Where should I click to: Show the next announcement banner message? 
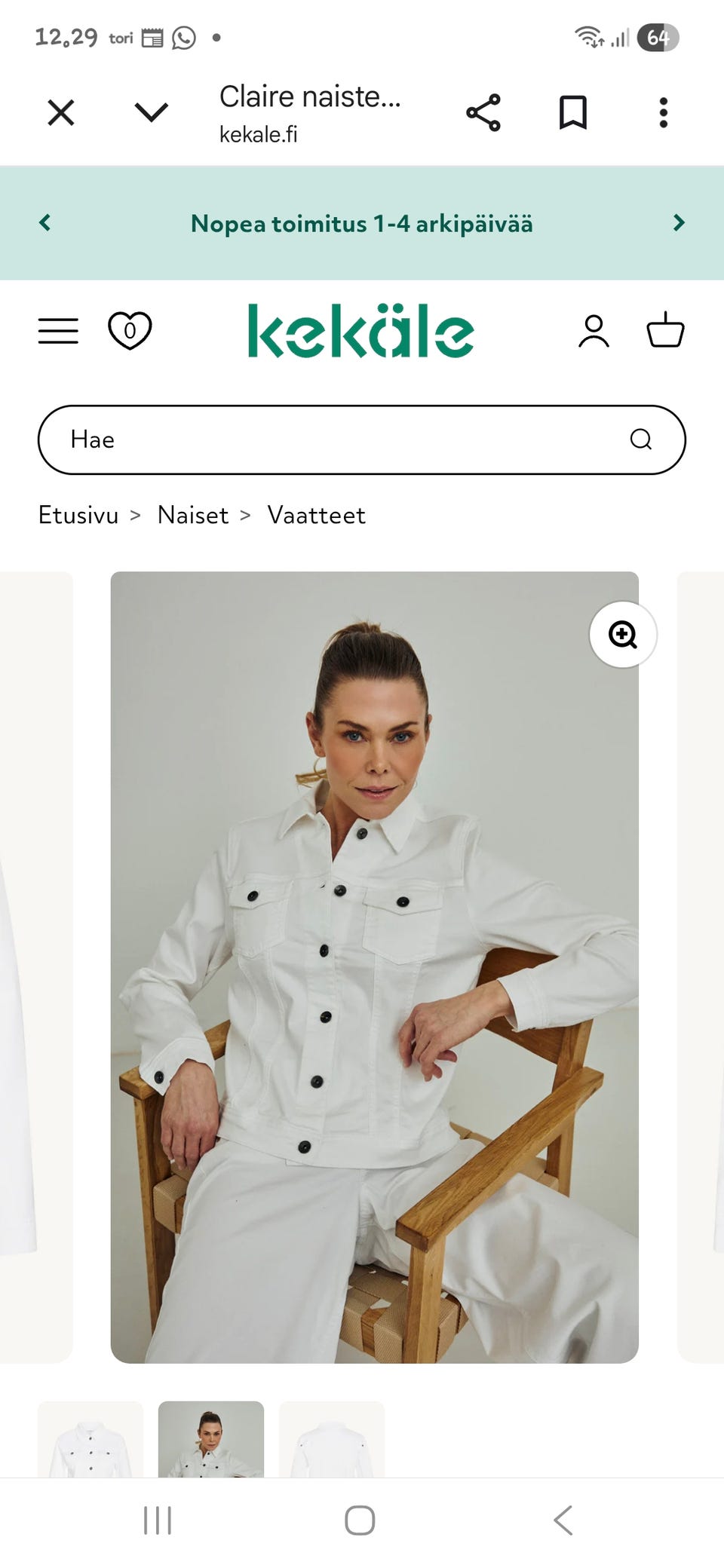click(x=679, y=222)
